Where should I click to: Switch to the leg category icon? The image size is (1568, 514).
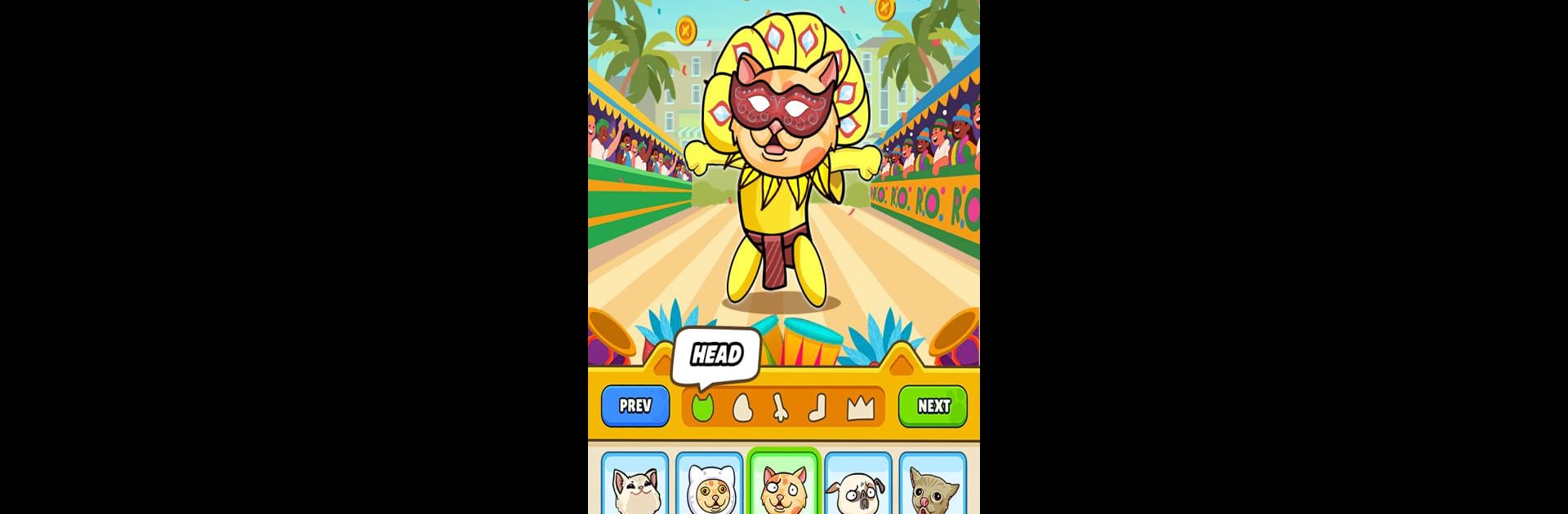[x=817, y=407]
